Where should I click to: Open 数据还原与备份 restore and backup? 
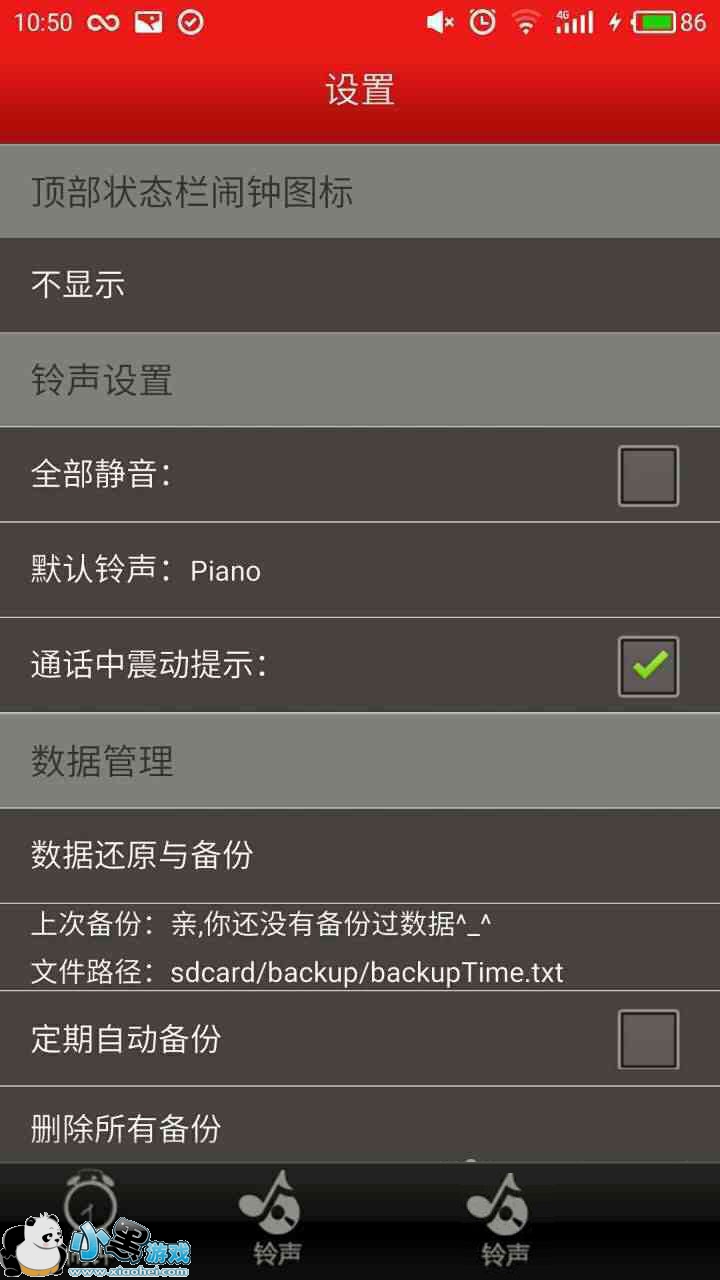click(360, 855)
